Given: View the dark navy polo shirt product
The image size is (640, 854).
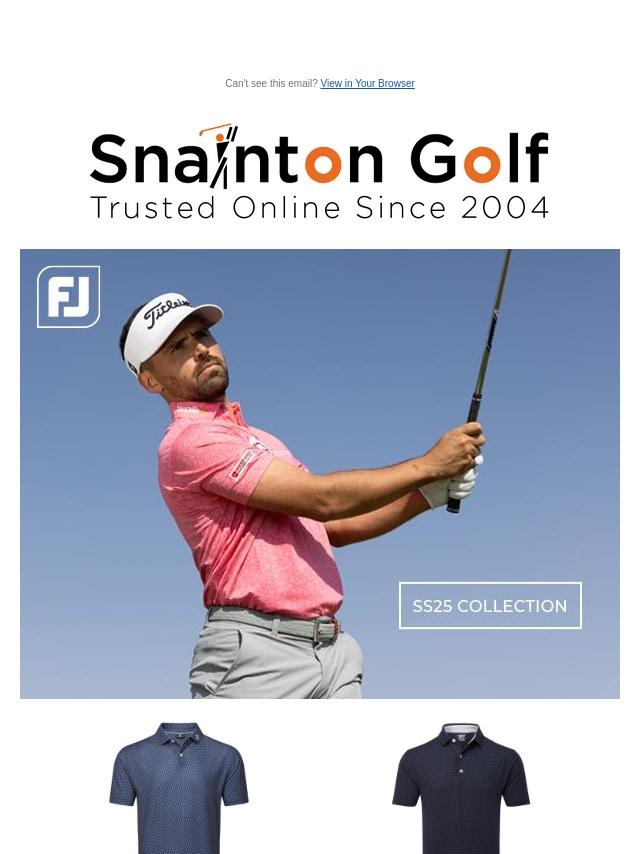Looking at the screenshot, I should (461, 788).
